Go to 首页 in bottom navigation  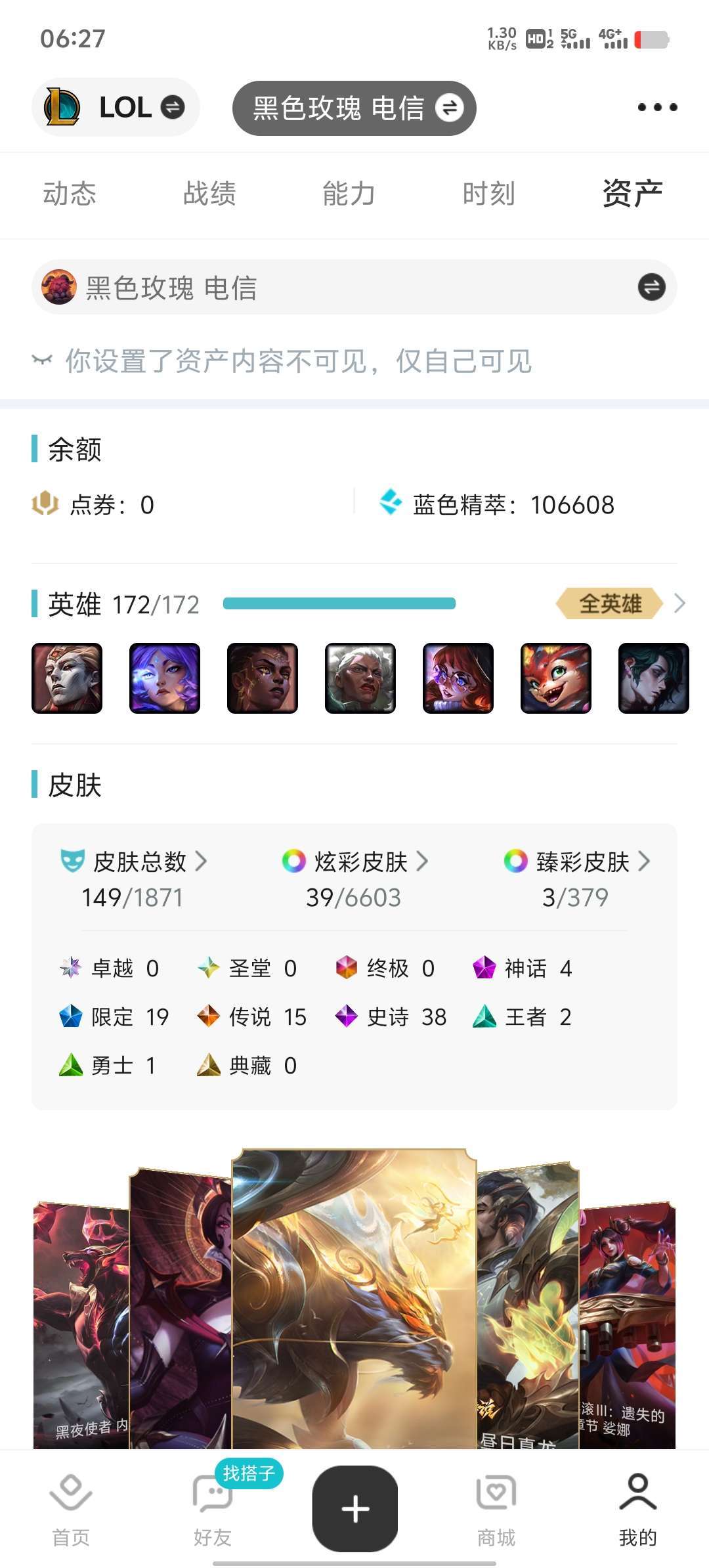click(71, 1510)
